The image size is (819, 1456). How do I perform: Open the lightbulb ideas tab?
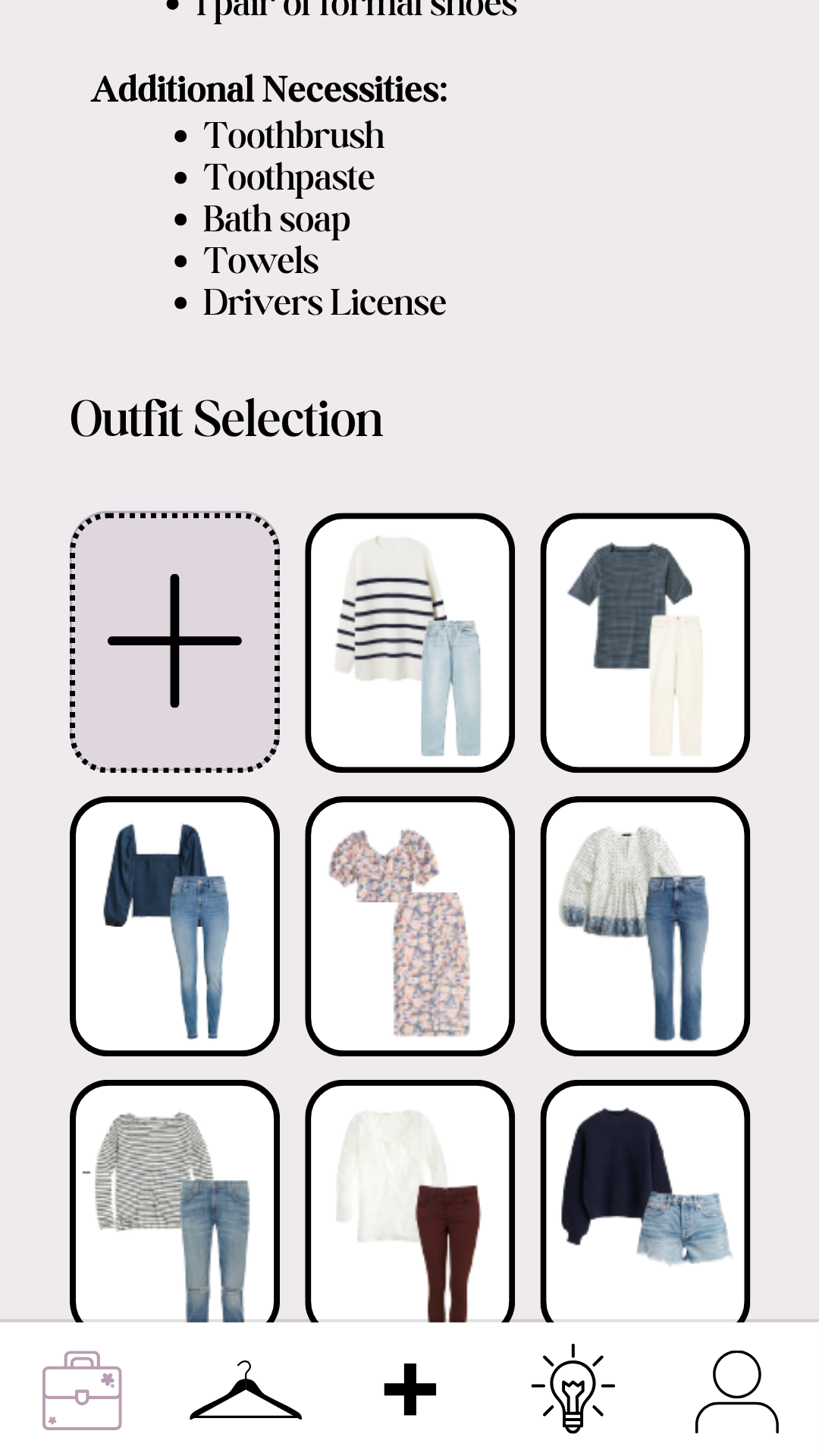tap(573, 1389)
